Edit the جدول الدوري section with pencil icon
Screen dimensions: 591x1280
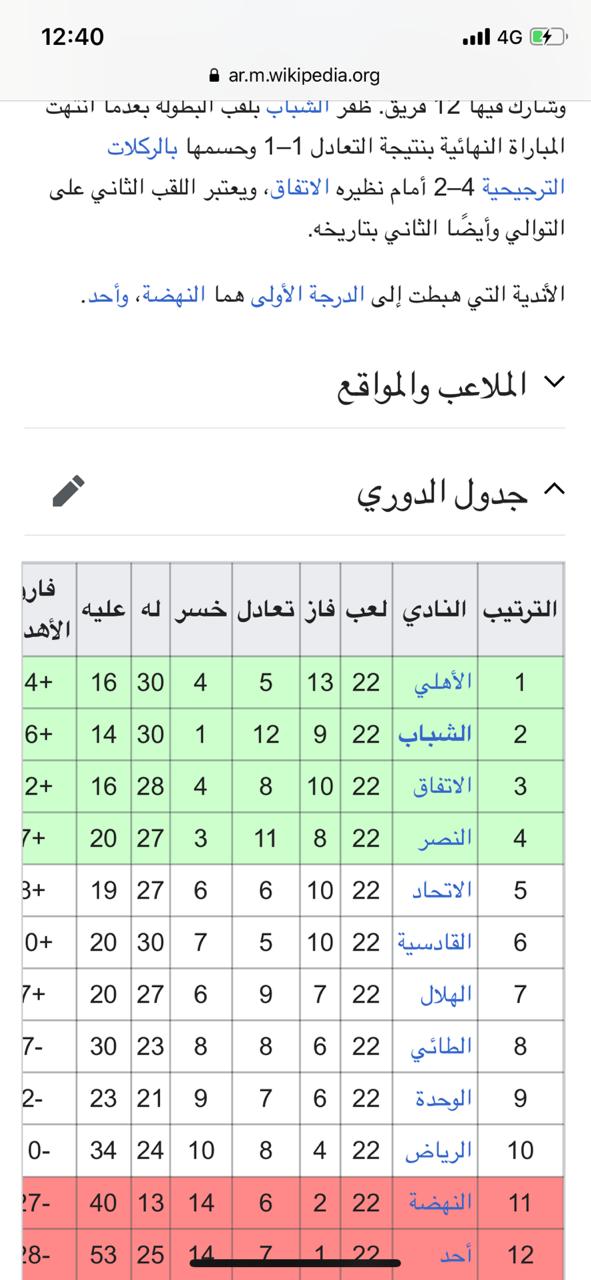[68, 490]
